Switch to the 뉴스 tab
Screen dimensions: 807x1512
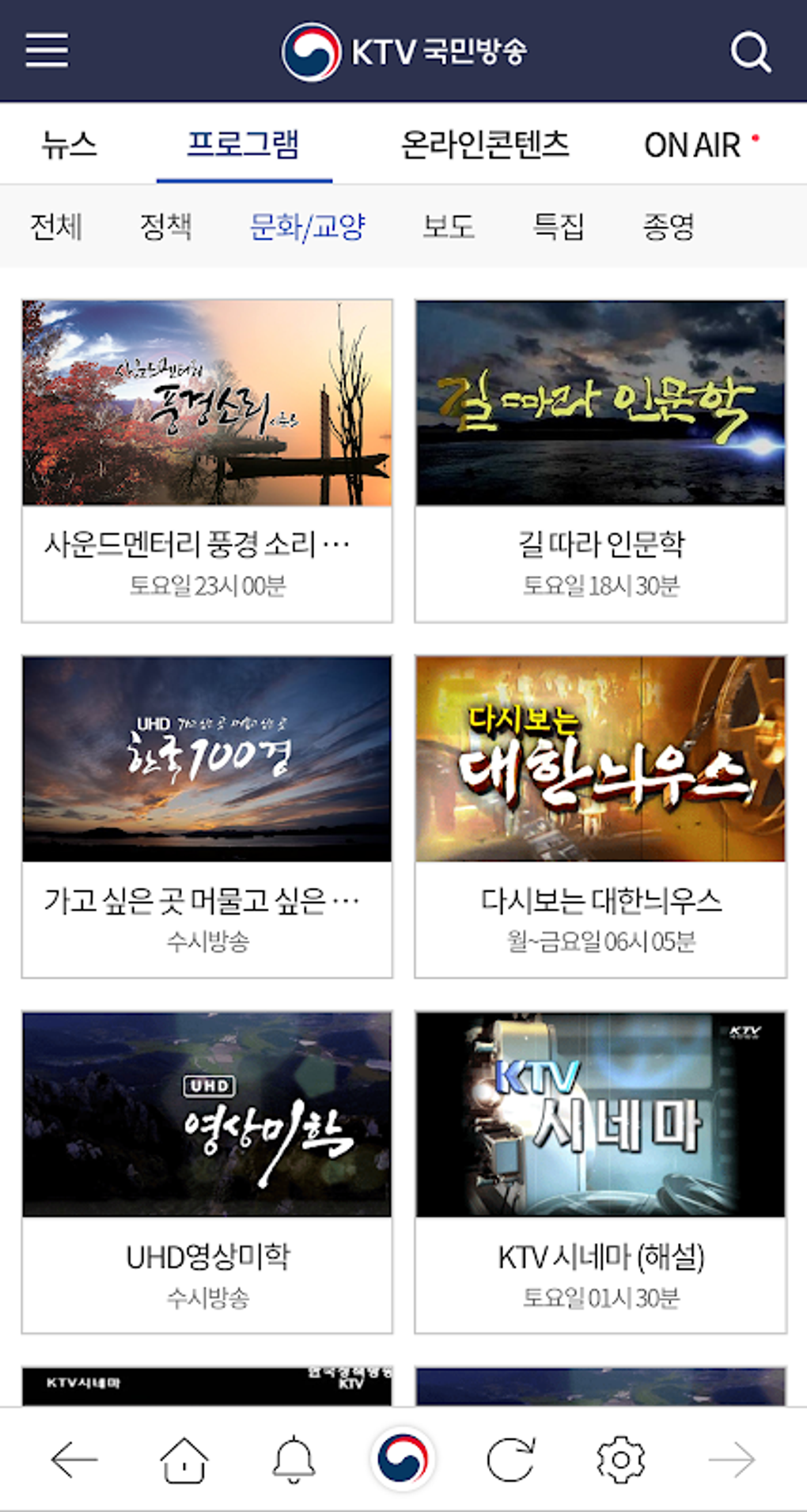69,144
